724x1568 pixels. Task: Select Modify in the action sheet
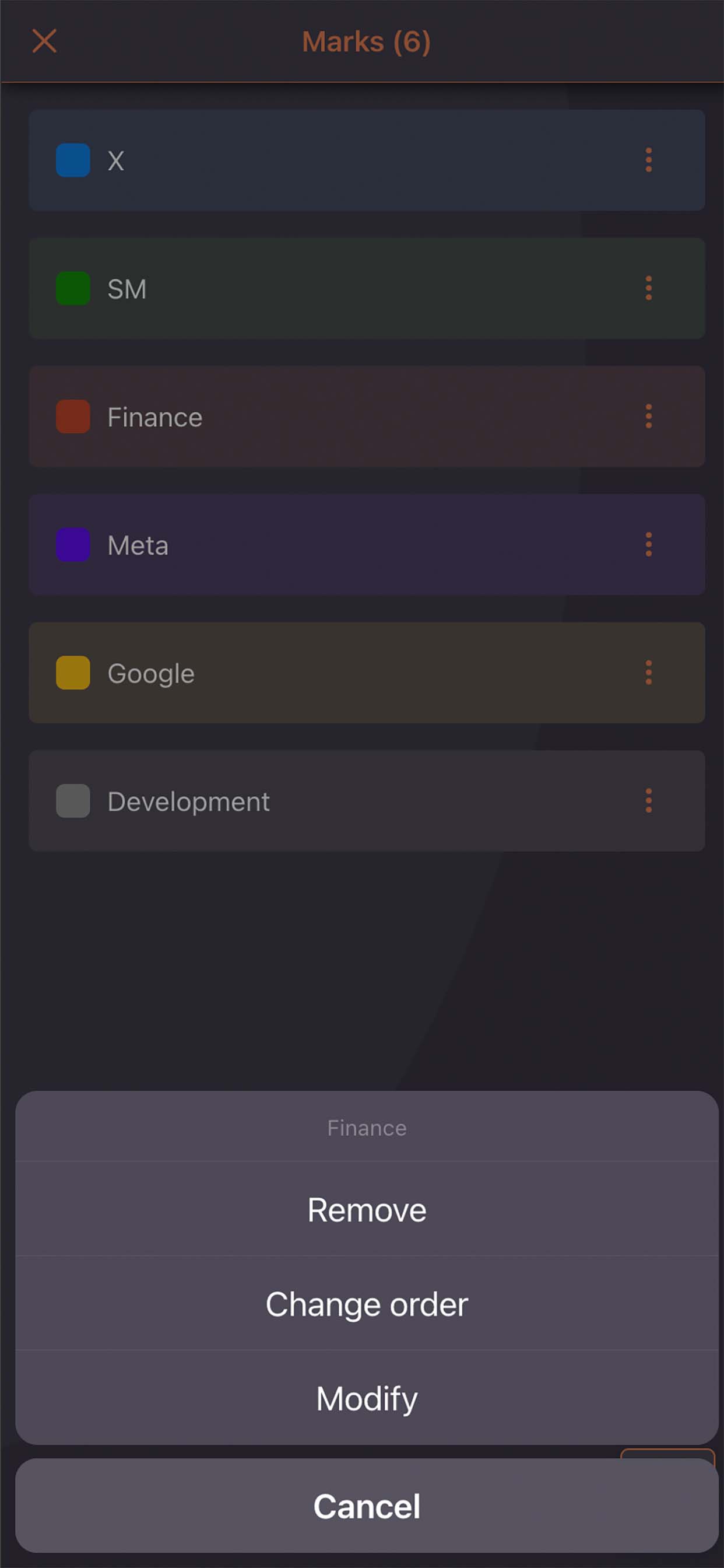[366, 1399]
